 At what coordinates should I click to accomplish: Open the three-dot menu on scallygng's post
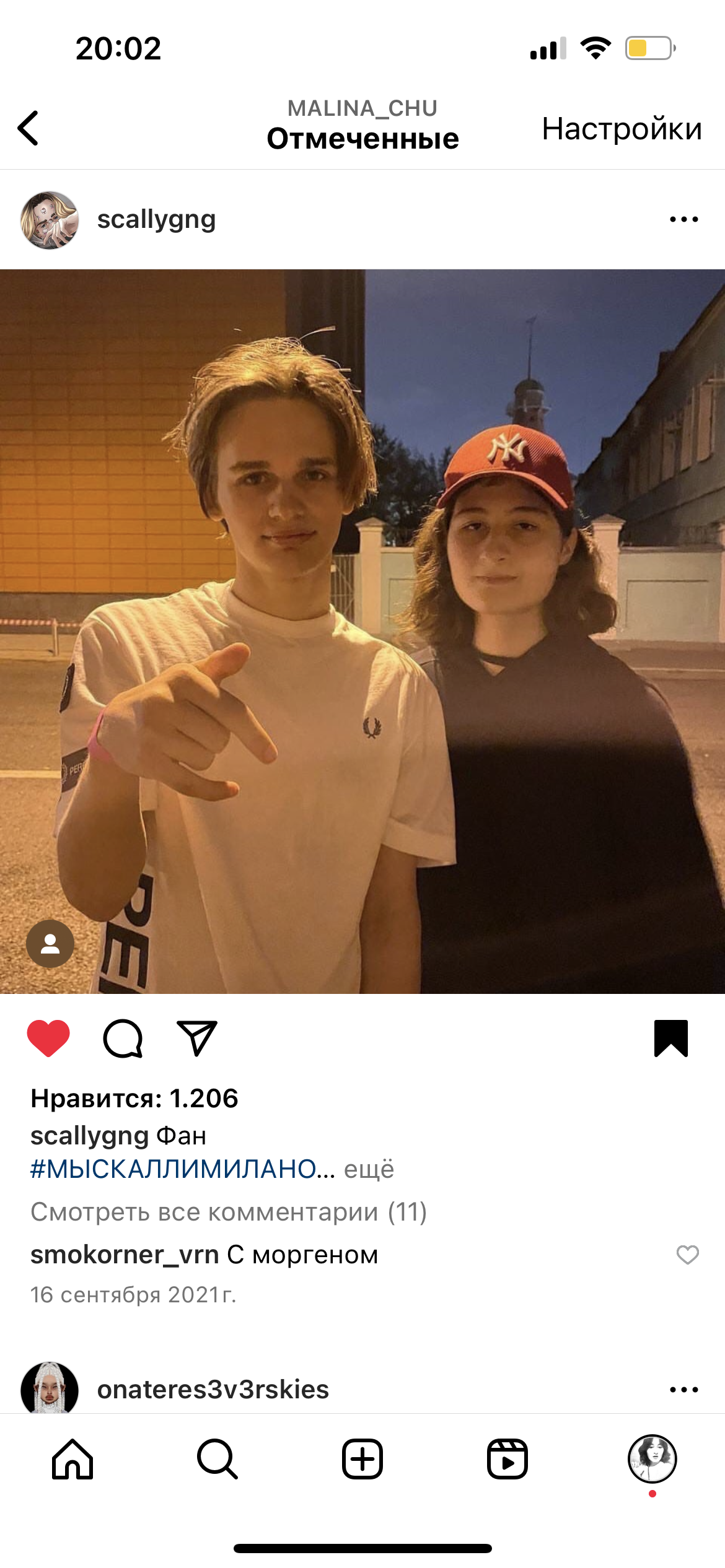point(684,219)
